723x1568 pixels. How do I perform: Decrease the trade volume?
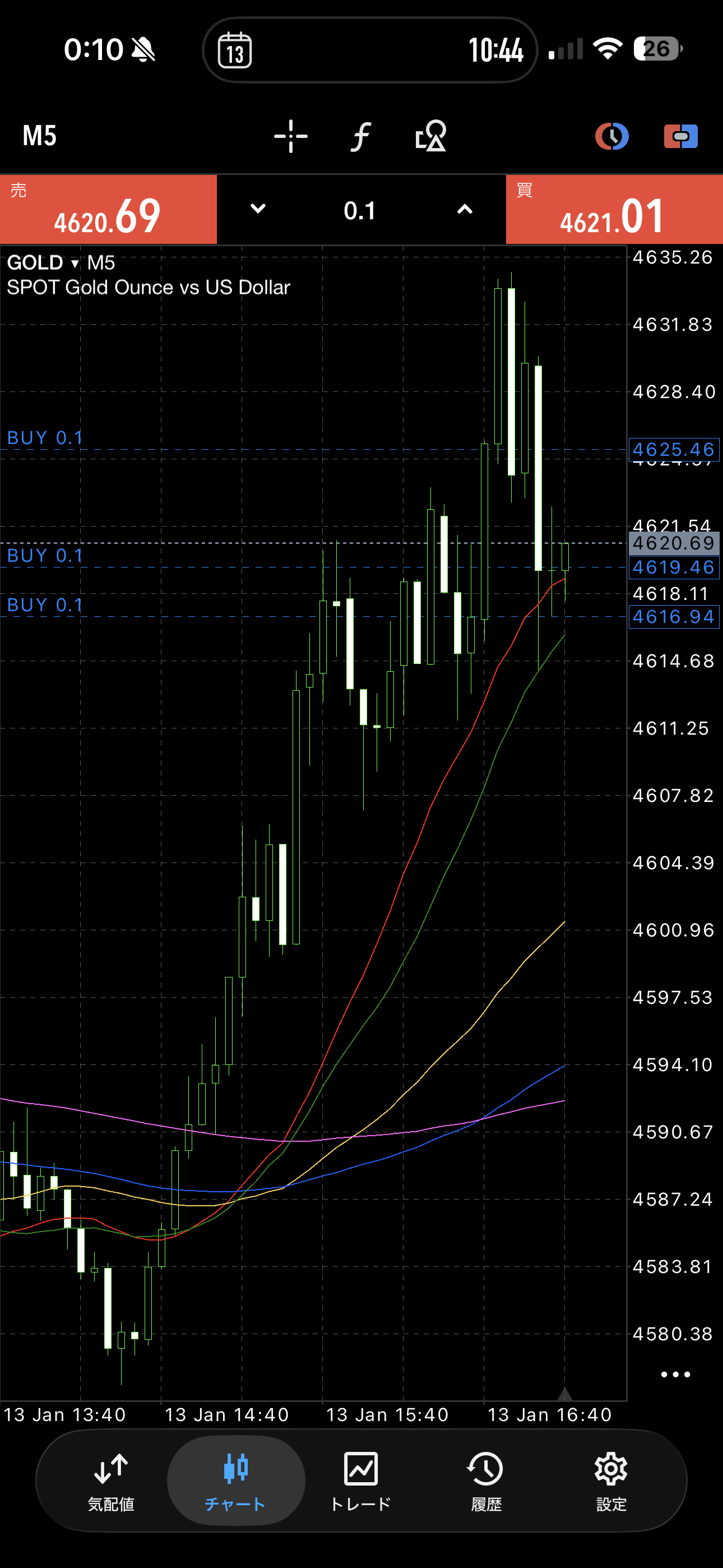[x=258, y=209]
